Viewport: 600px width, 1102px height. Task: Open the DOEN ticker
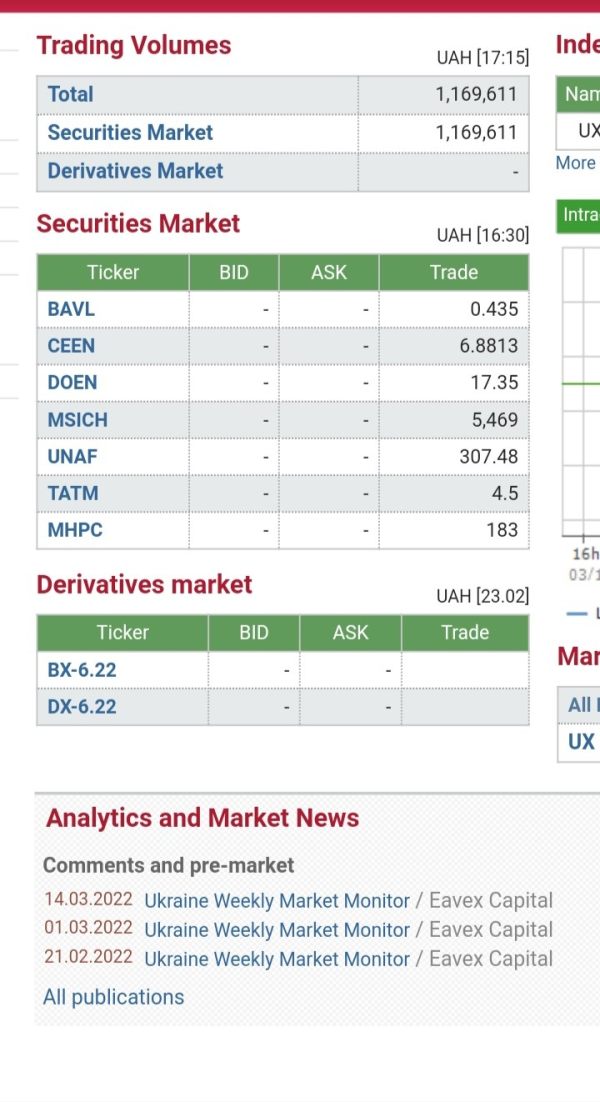tap(72, 382)
